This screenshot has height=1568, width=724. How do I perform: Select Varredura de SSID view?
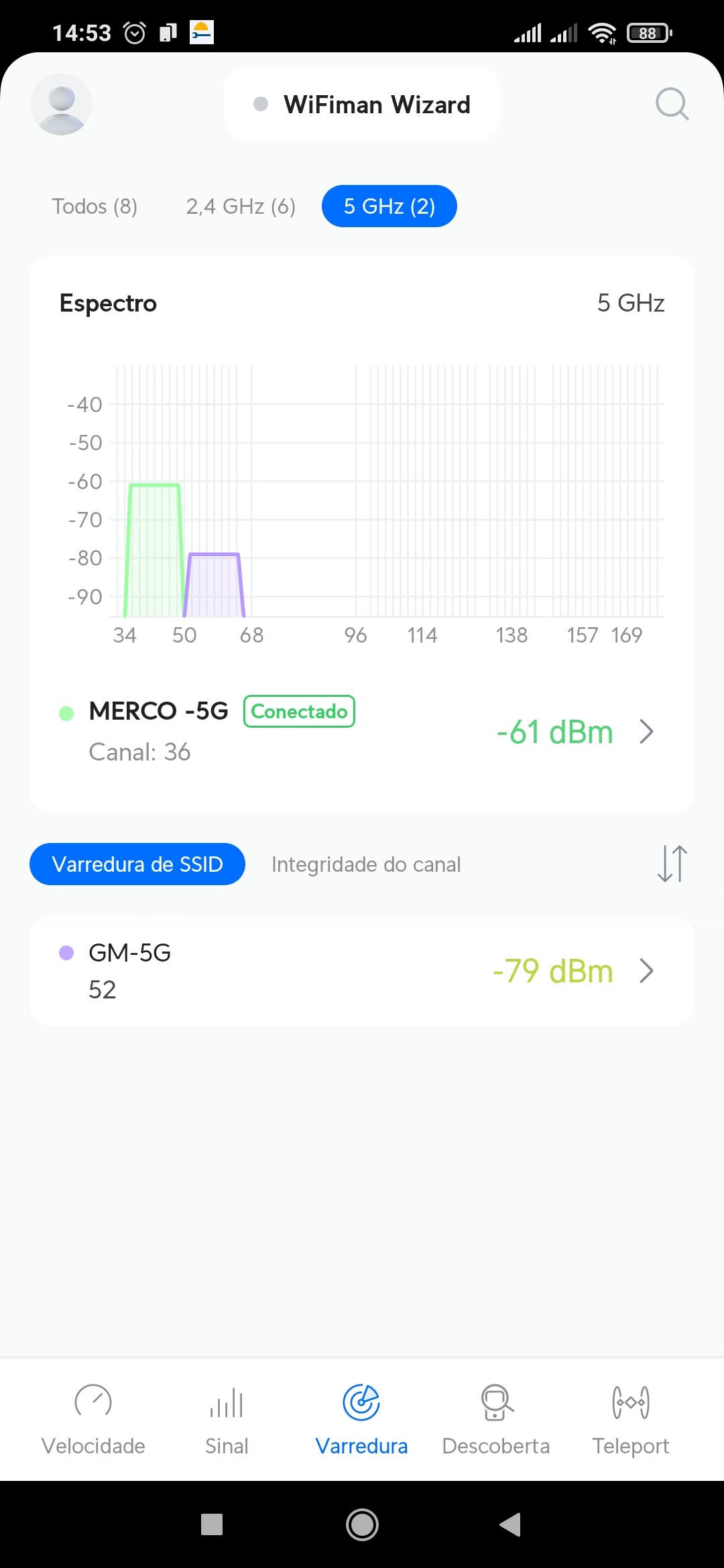click(137, 864)
